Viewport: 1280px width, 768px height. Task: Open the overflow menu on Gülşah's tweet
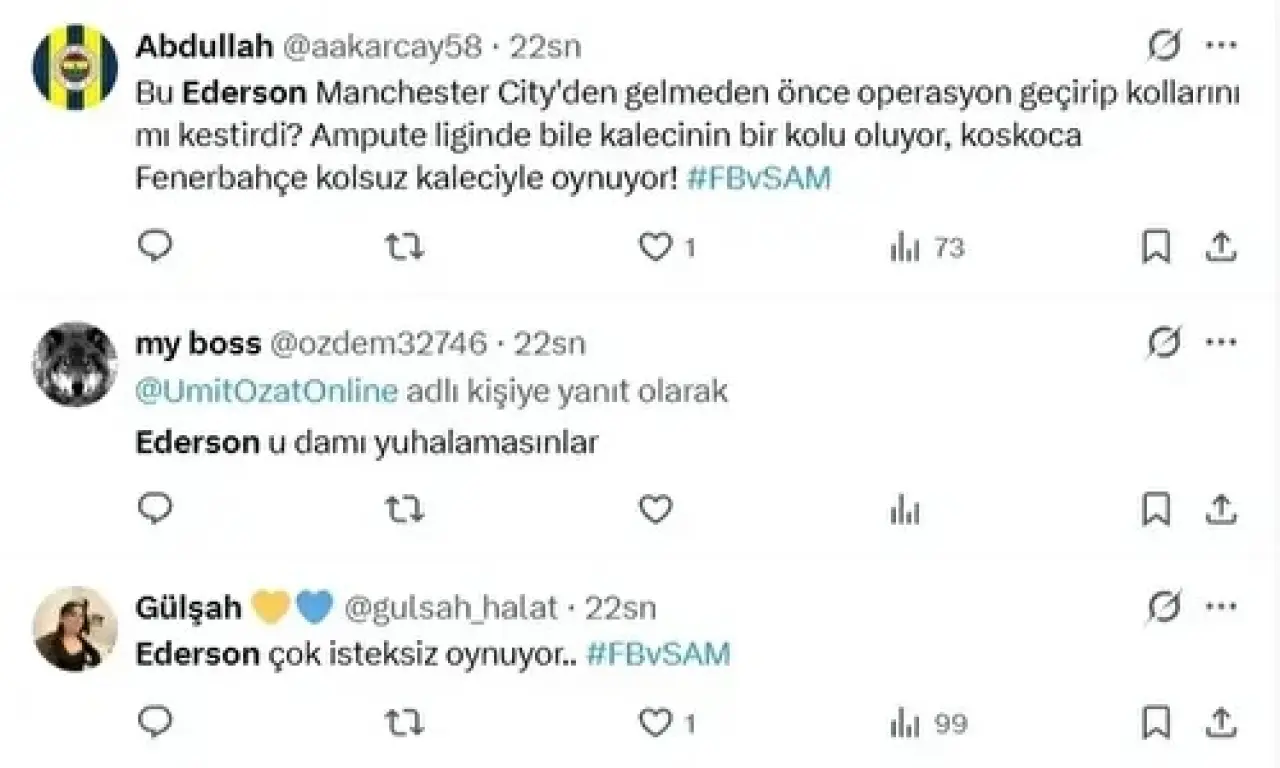[1222, 607]
